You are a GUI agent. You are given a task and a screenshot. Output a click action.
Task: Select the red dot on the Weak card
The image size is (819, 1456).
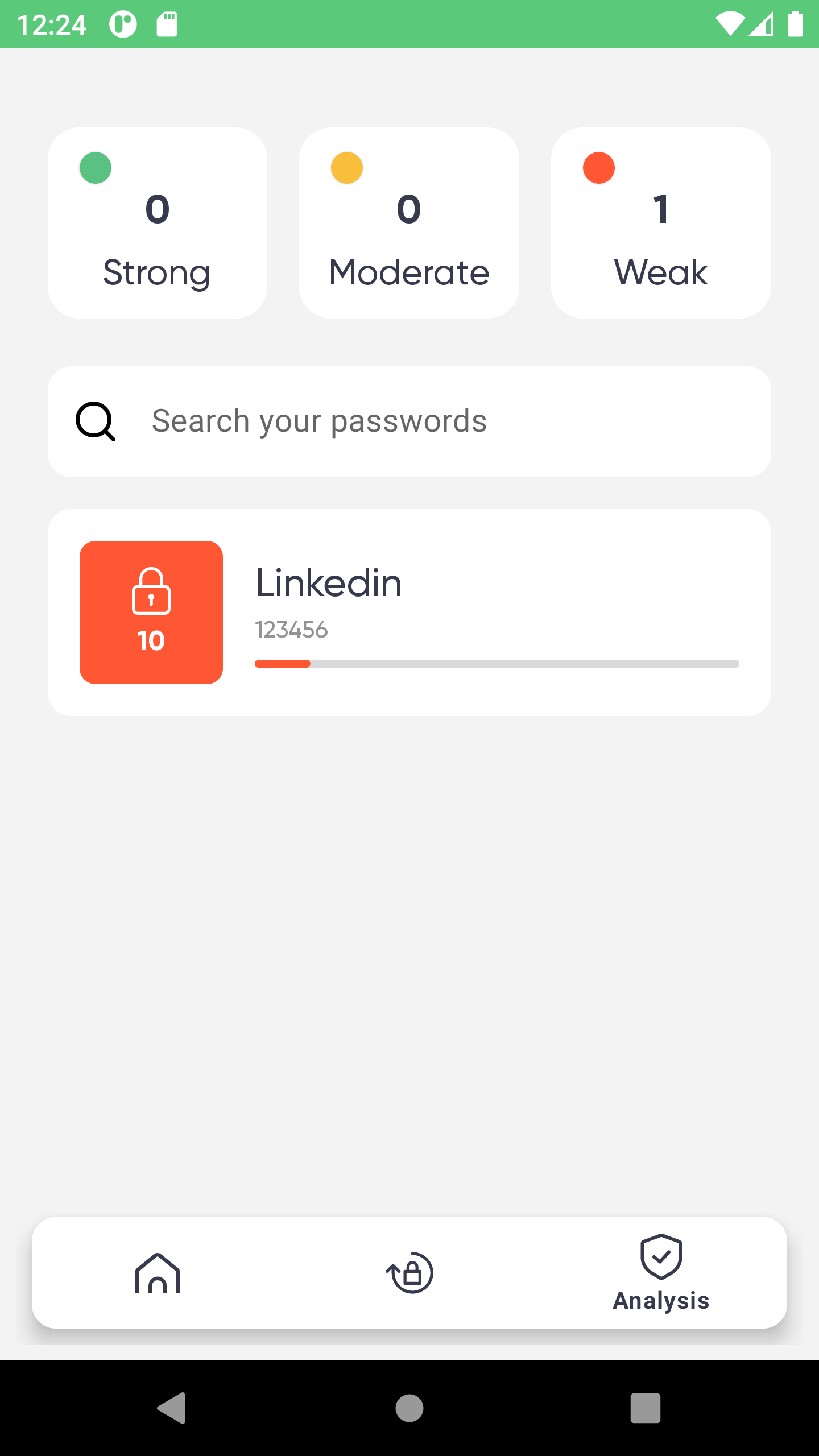pos(598,167)
